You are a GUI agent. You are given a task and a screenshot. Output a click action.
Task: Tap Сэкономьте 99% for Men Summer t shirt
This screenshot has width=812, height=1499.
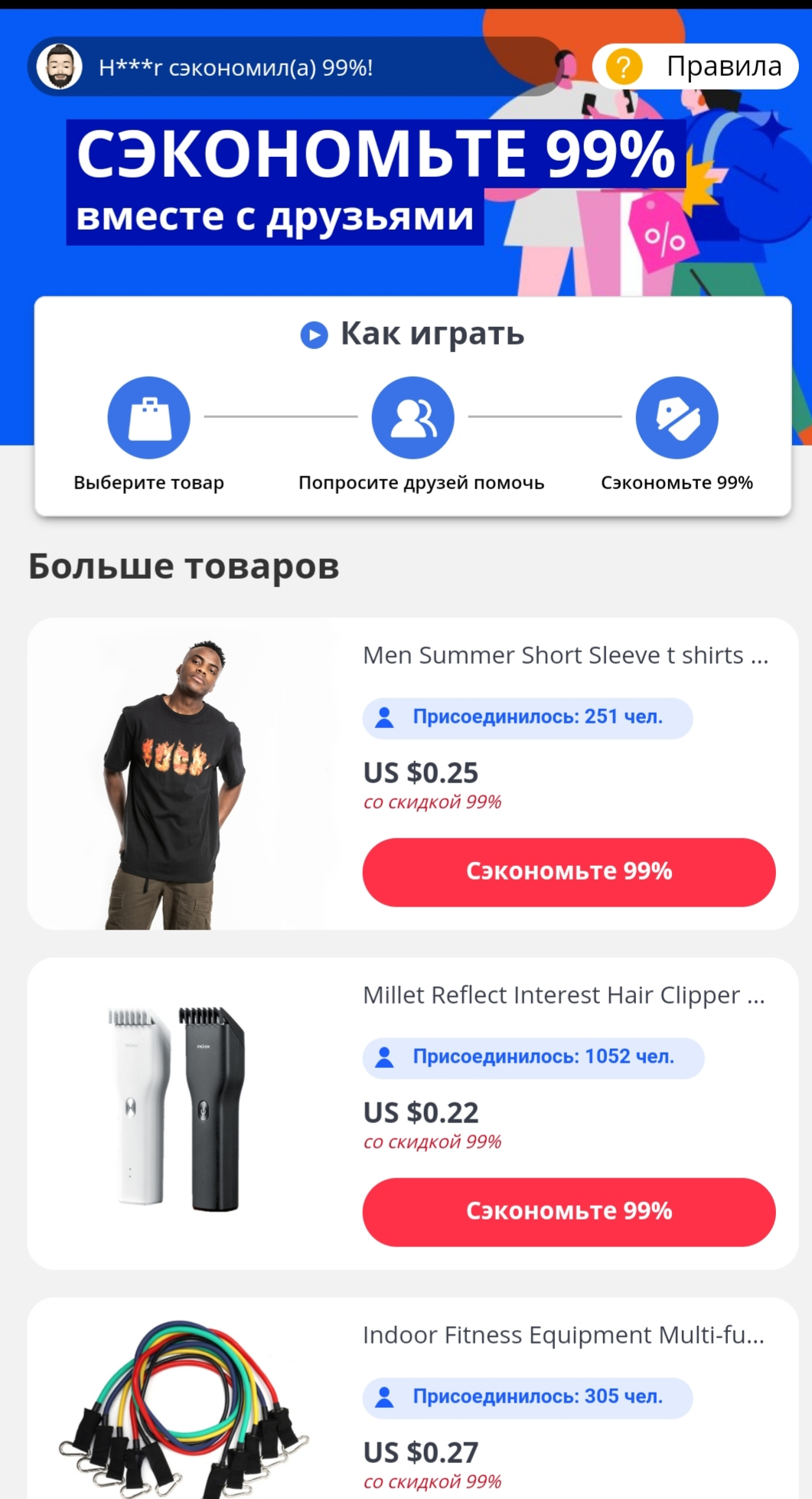point(569,872)
